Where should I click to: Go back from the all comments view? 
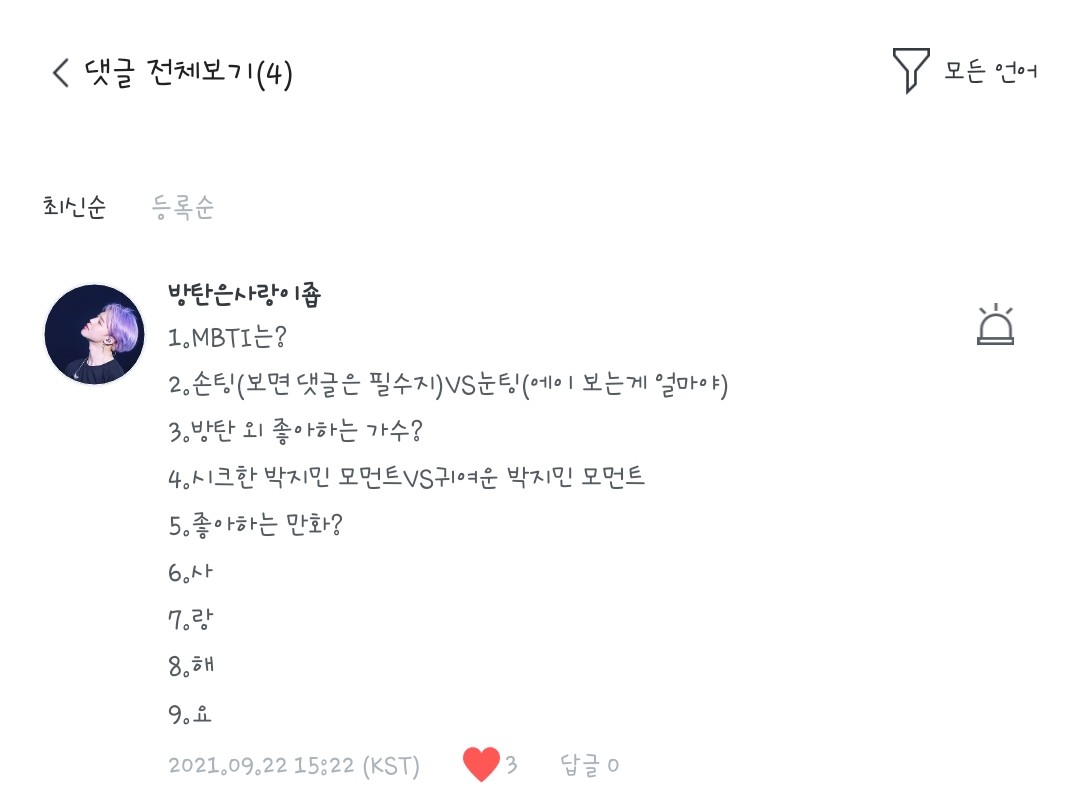[x=61, y=72]
